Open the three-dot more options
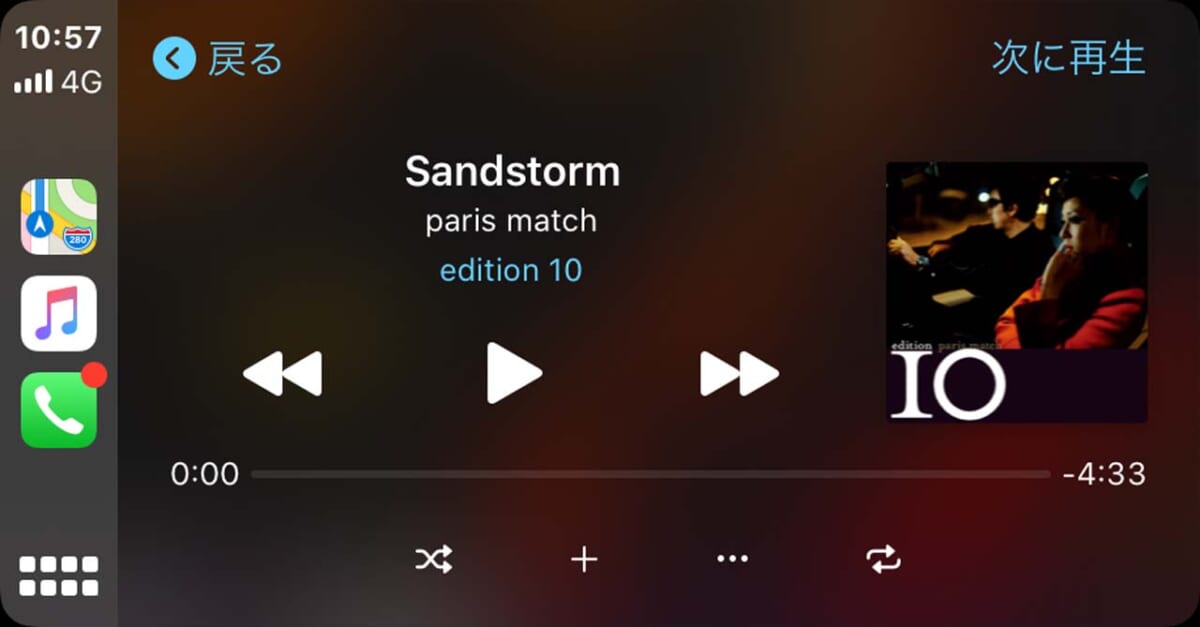 [732, 559]
